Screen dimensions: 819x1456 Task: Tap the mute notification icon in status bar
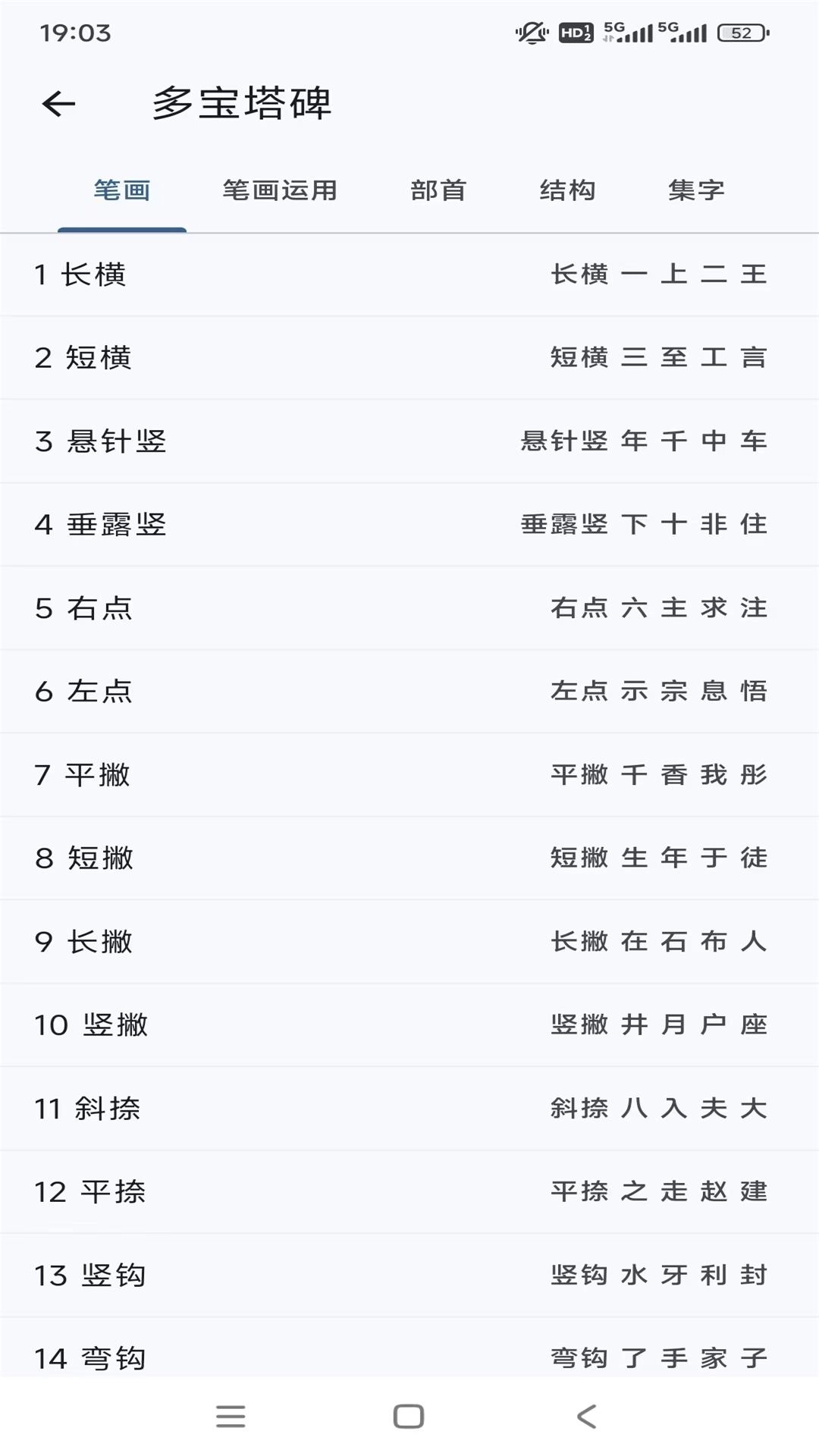point(531,32)
